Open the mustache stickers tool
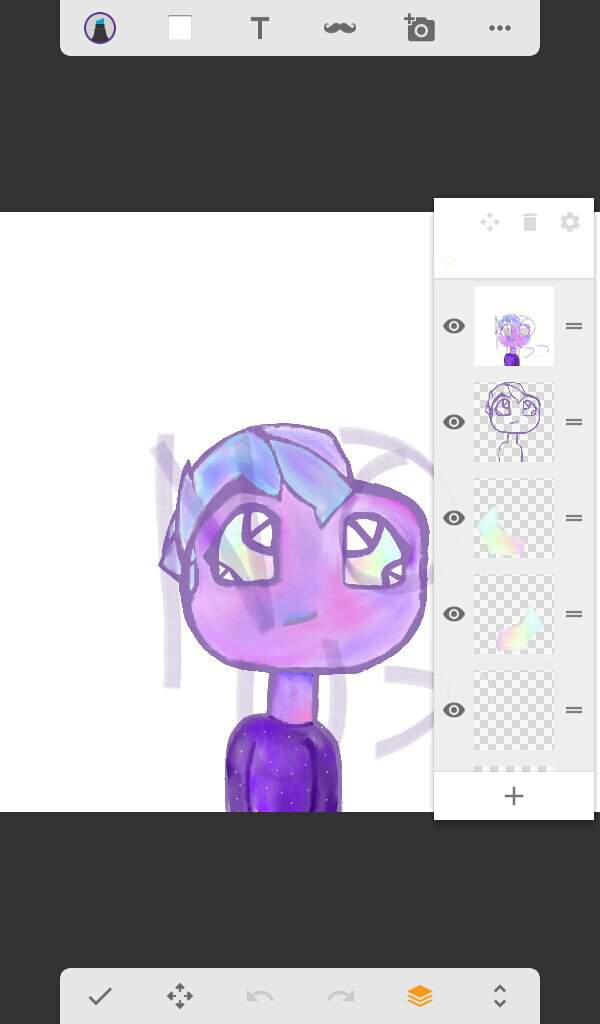This screenshot has width=600, height=1024. (340, 28)
